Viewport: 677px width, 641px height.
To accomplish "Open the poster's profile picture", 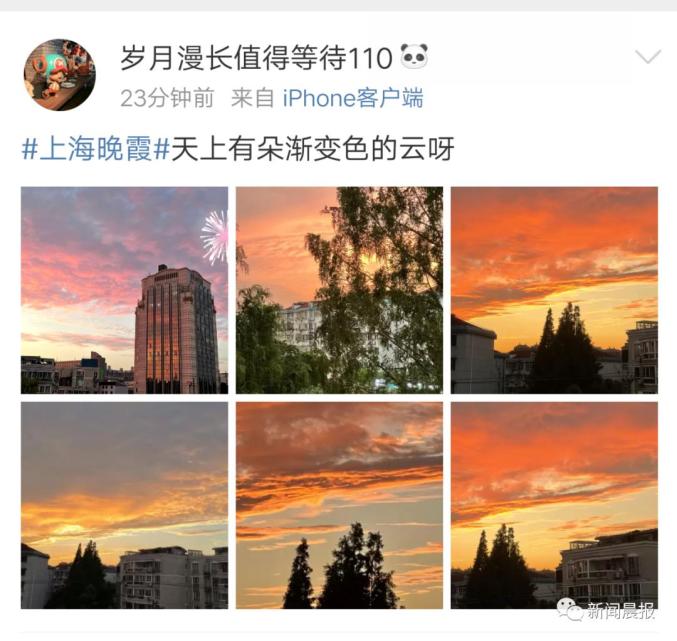I will pyautogui.click(x=59, y=75).
